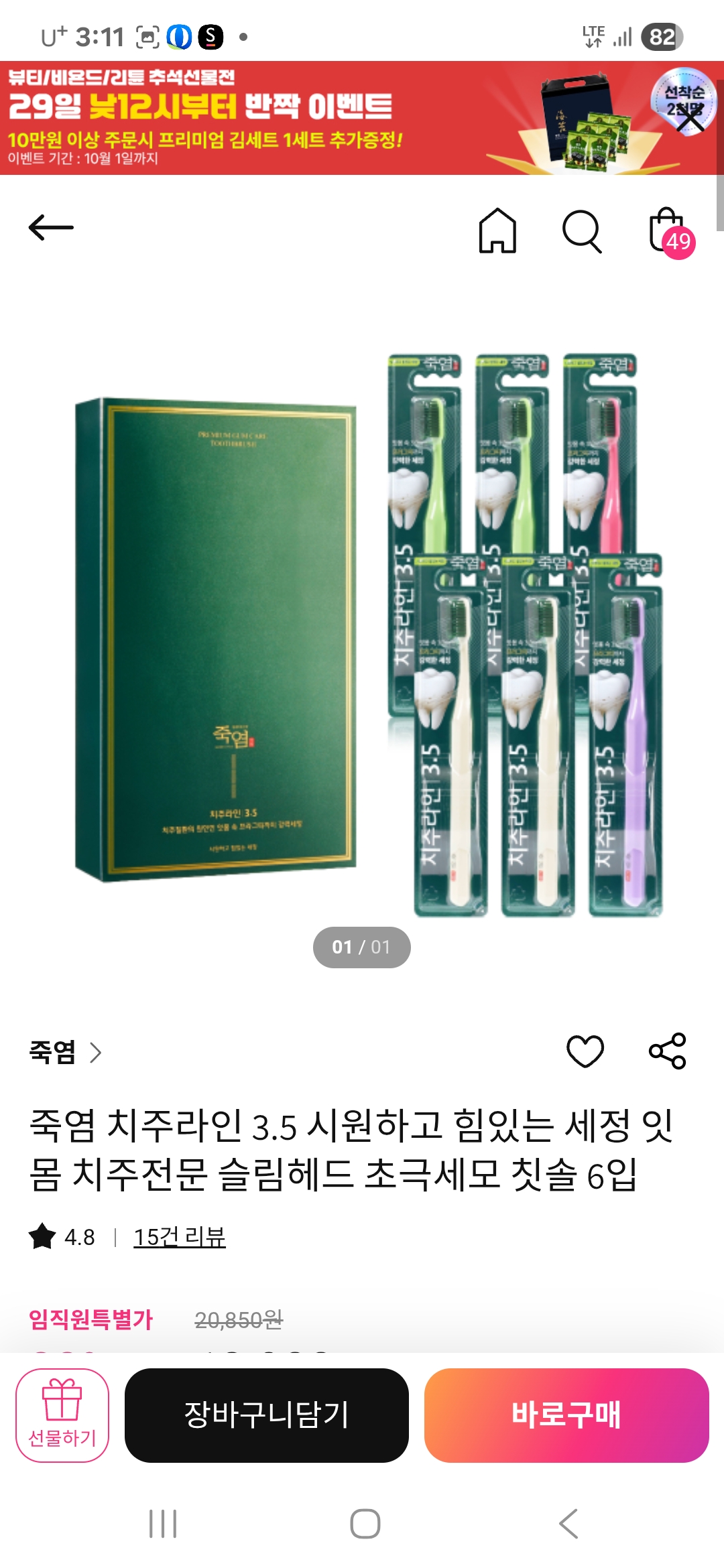Screen dimensions: 724x1568
Task: Buy now with 바로구매
Action: tap(566, 1415)
